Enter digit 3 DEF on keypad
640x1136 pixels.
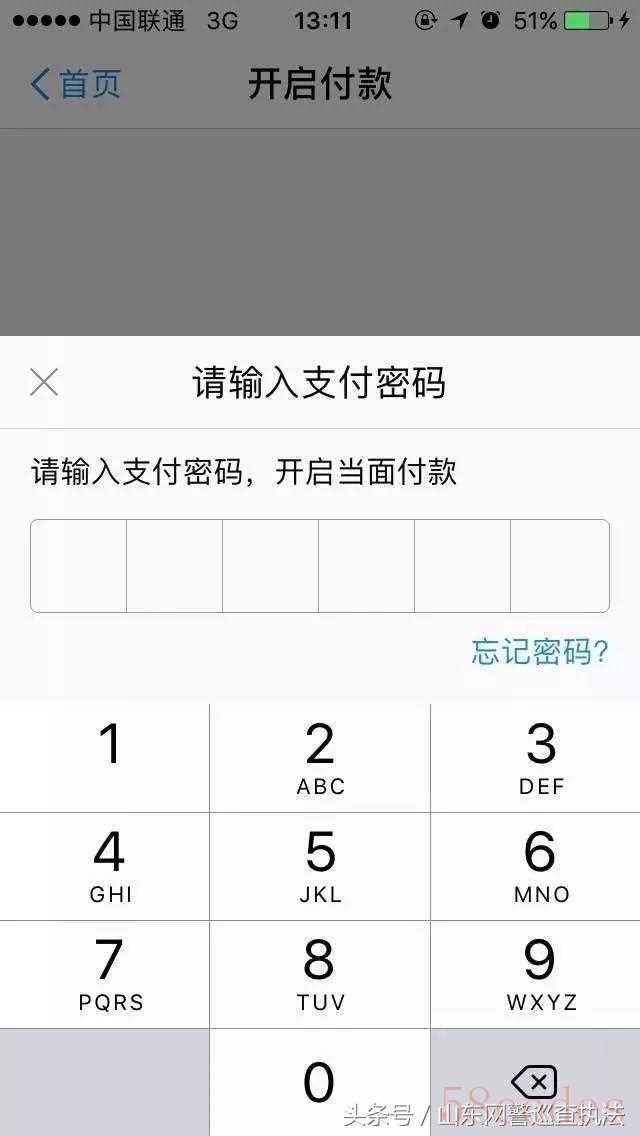click(x=536, y=757)
